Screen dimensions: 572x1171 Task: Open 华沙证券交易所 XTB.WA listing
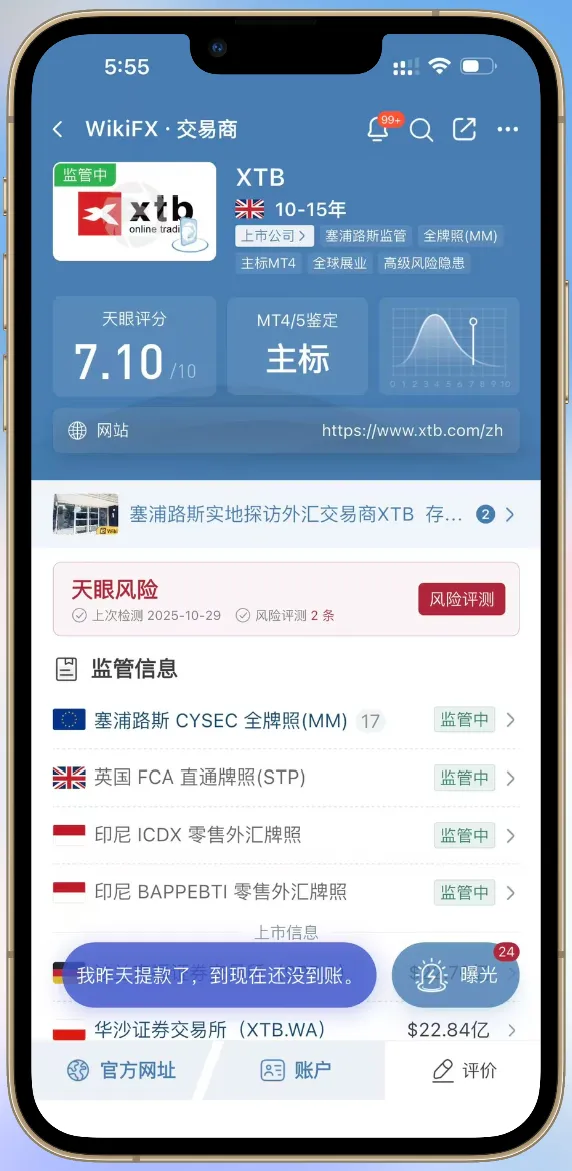(x=286, y=1030)
